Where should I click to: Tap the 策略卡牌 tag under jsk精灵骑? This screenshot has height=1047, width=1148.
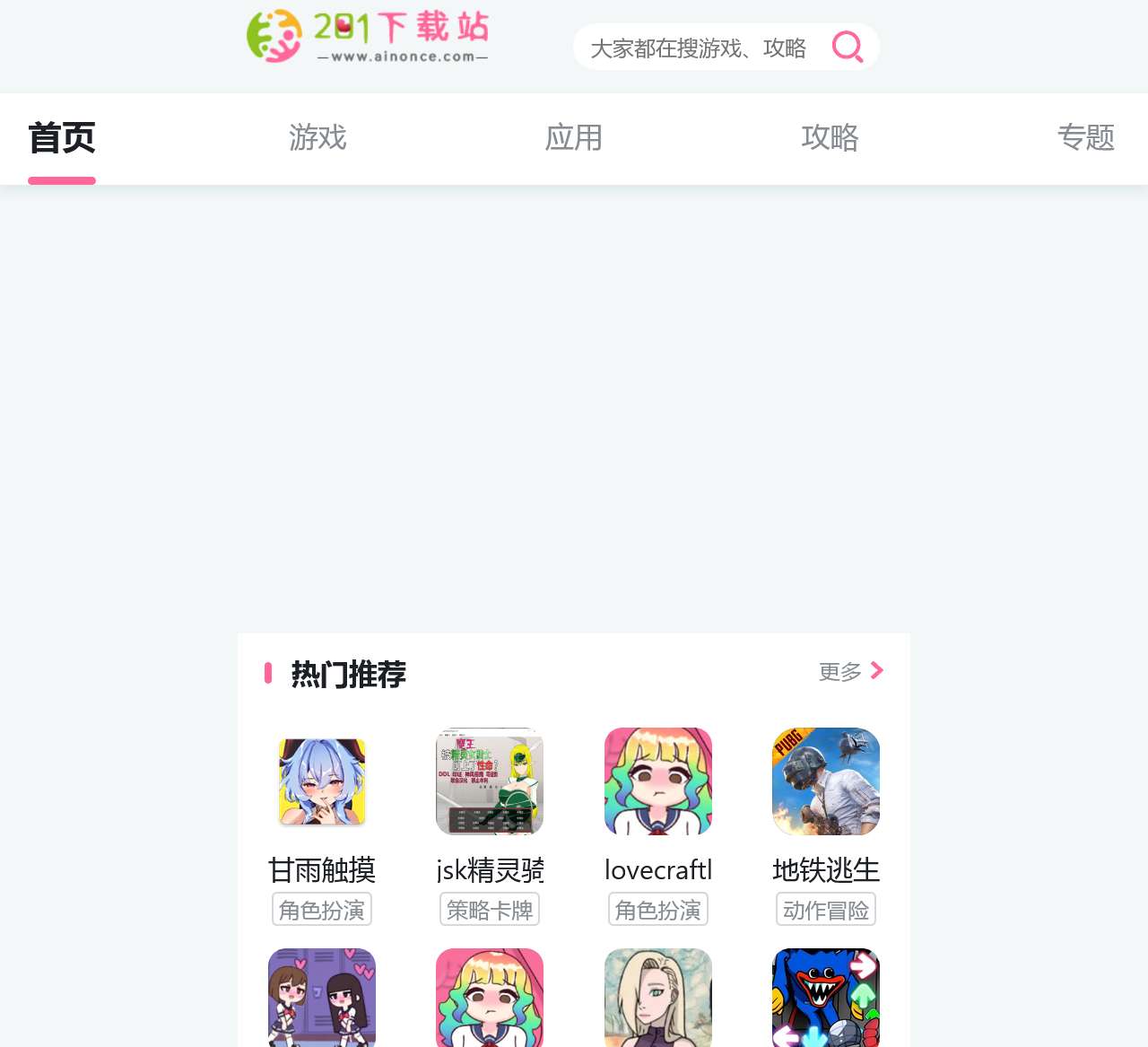490,910
